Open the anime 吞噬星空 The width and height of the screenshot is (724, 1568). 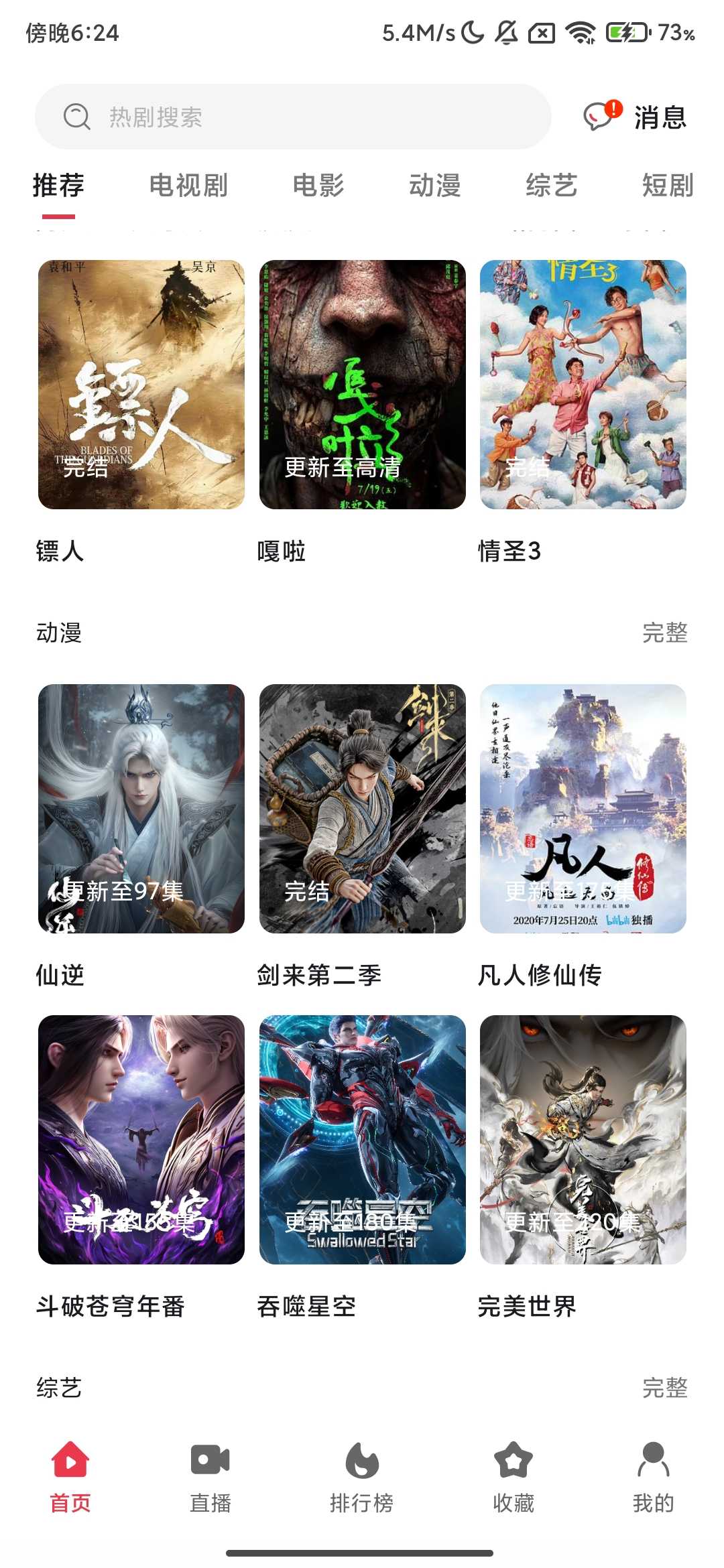[x=362, y=1140]
